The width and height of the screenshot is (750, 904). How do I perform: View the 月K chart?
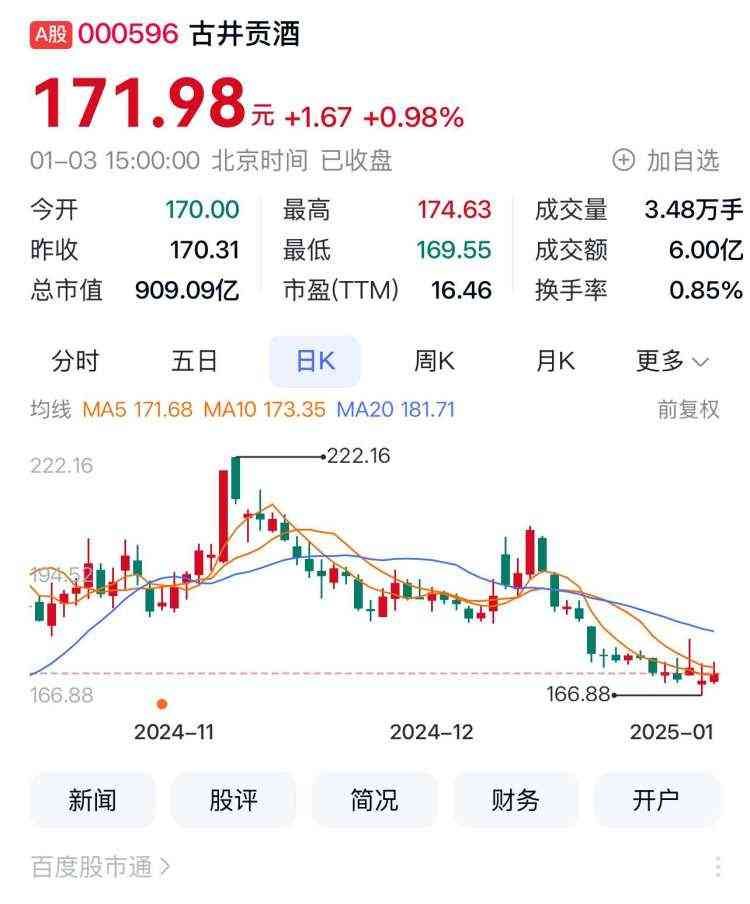[555, 361]
